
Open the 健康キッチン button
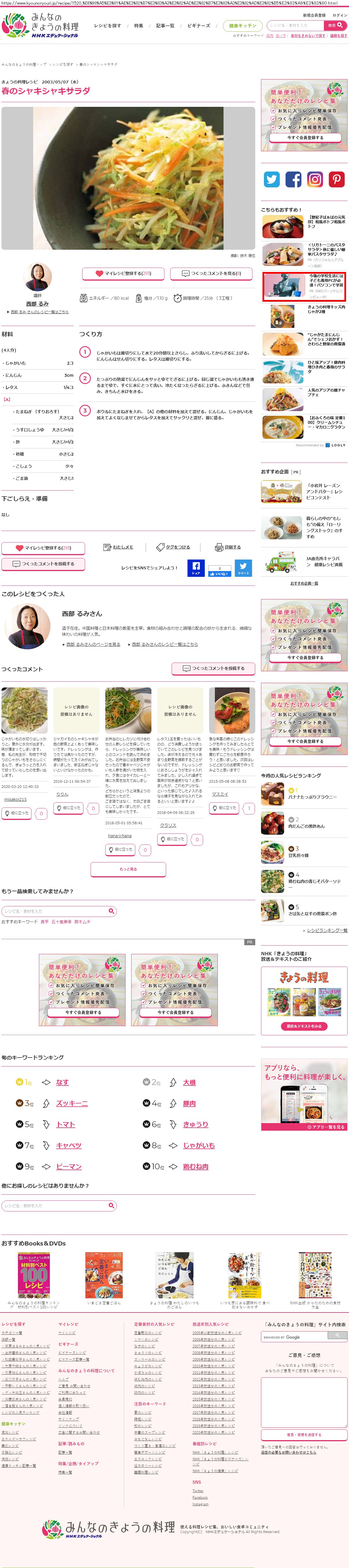pyautogui.click(x=243, y=26)
